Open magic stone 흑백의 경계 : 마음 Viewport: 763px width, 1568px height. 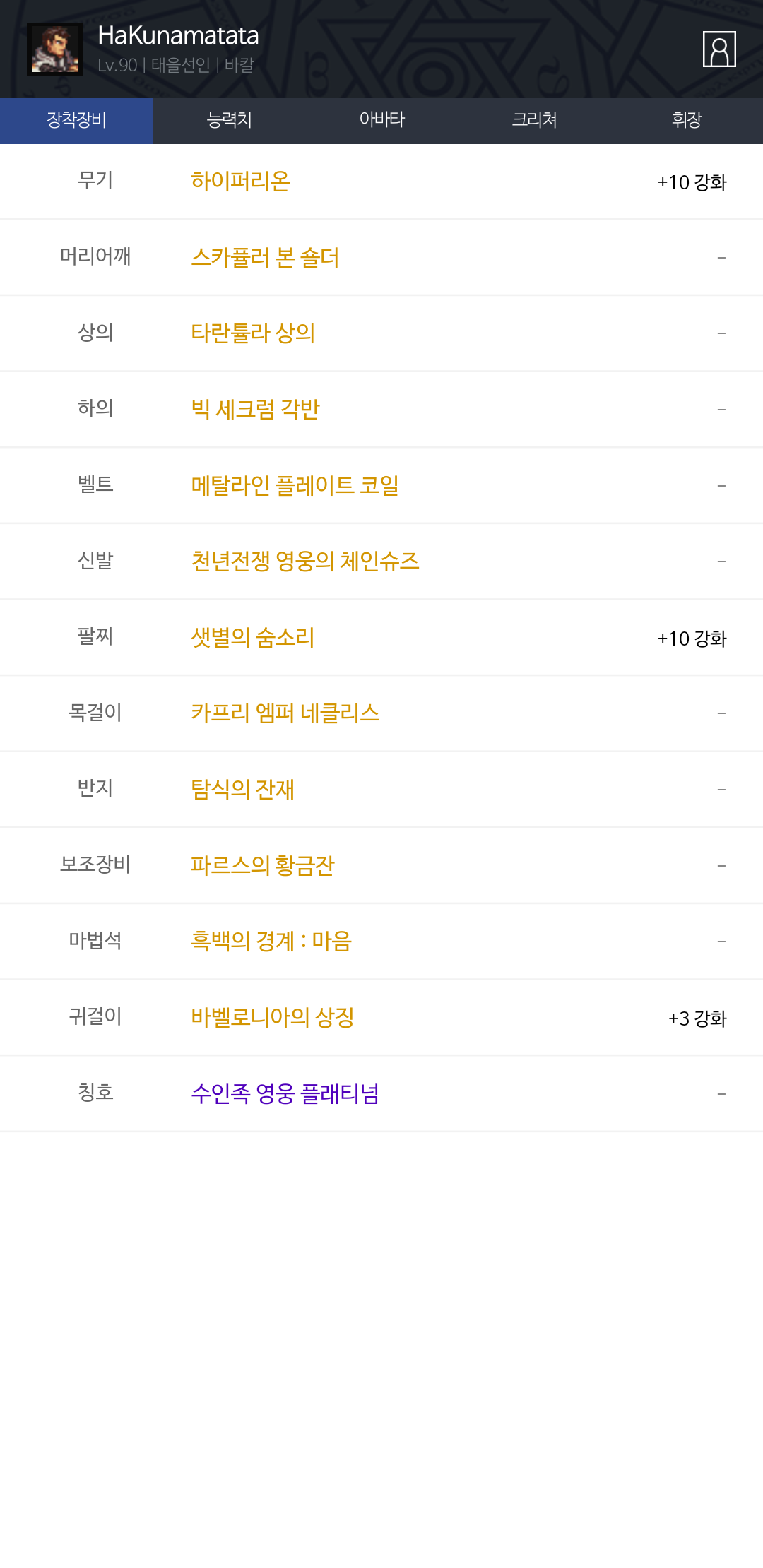(x=271, y=942)
